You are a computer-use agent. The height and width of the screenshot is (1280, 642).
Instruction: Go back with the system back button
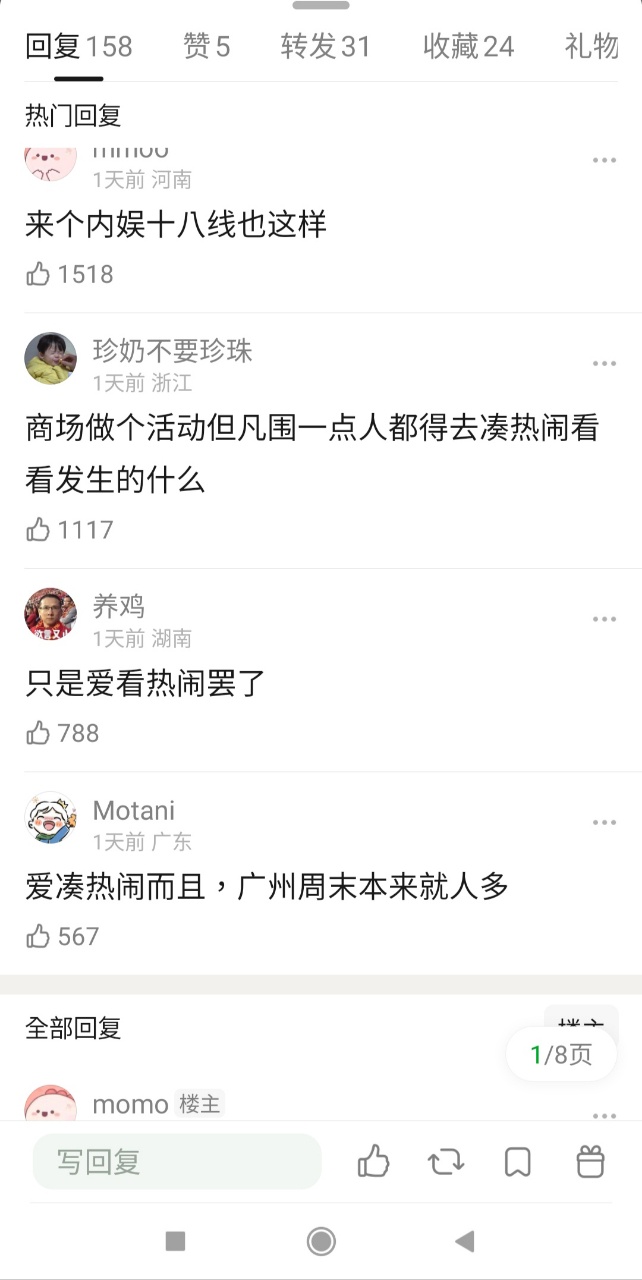464,1241
